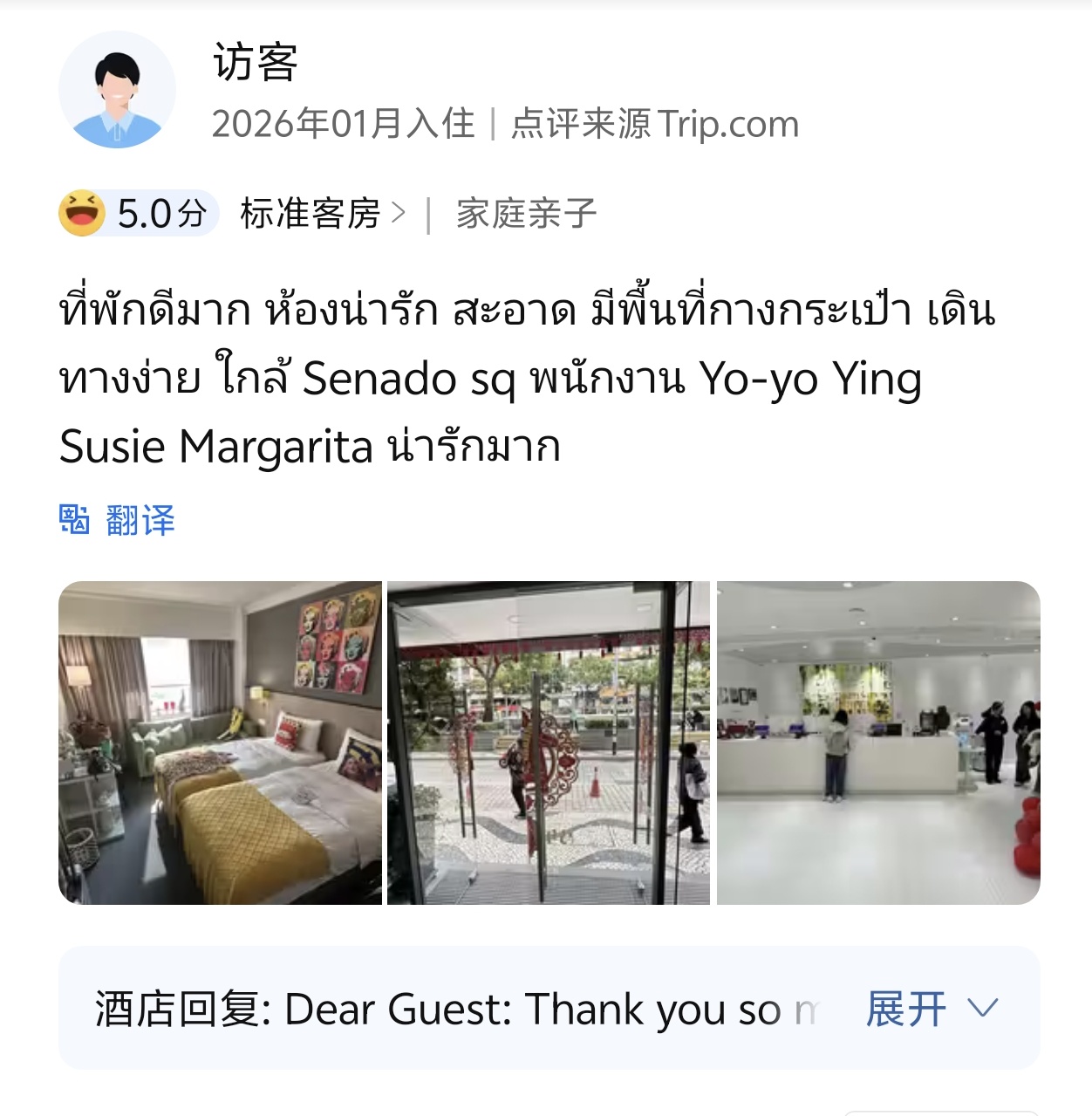Open the 标准客房 room type link
The image size is (1092, 1116).
322,214
